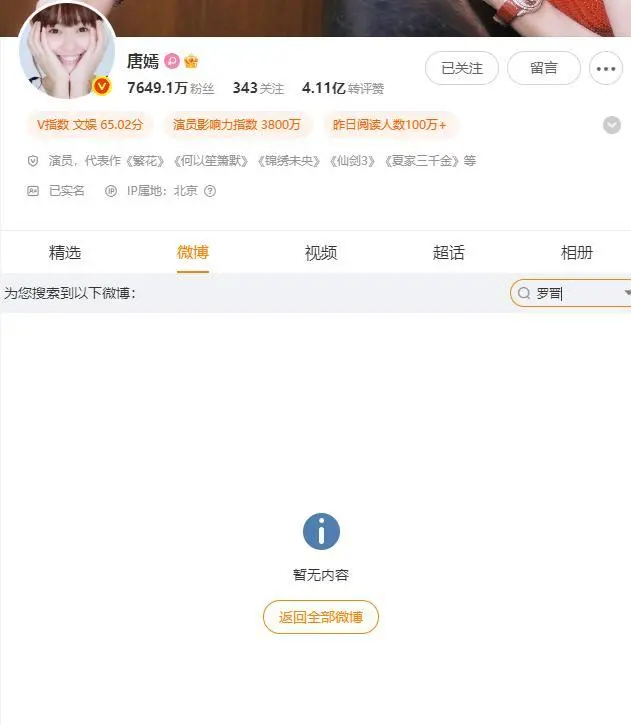Switch to the 相册 tab
This screenshot has width=631, height=725.
[576, 253]
